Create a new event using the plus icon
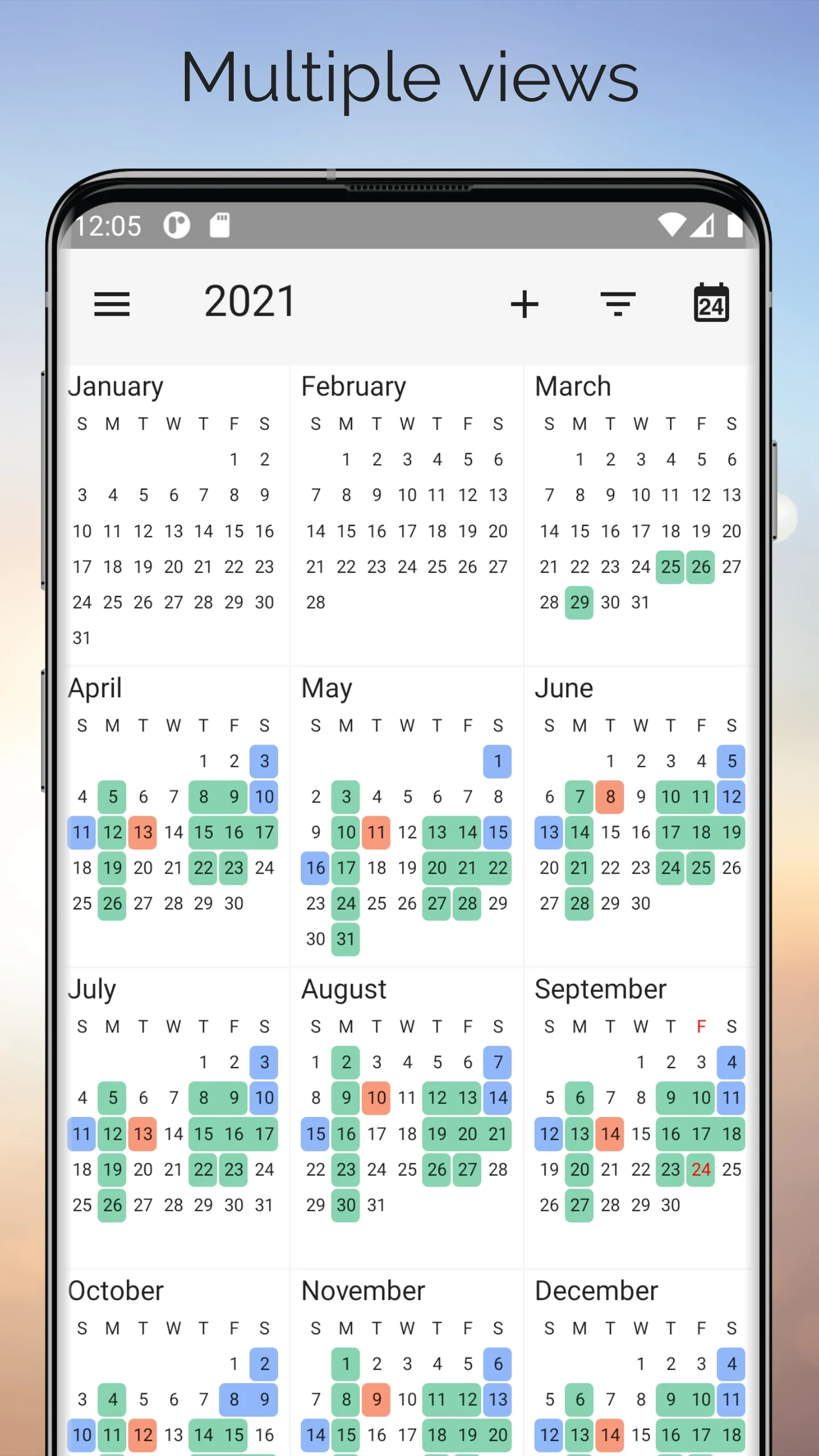 click(x=524, y=303)
